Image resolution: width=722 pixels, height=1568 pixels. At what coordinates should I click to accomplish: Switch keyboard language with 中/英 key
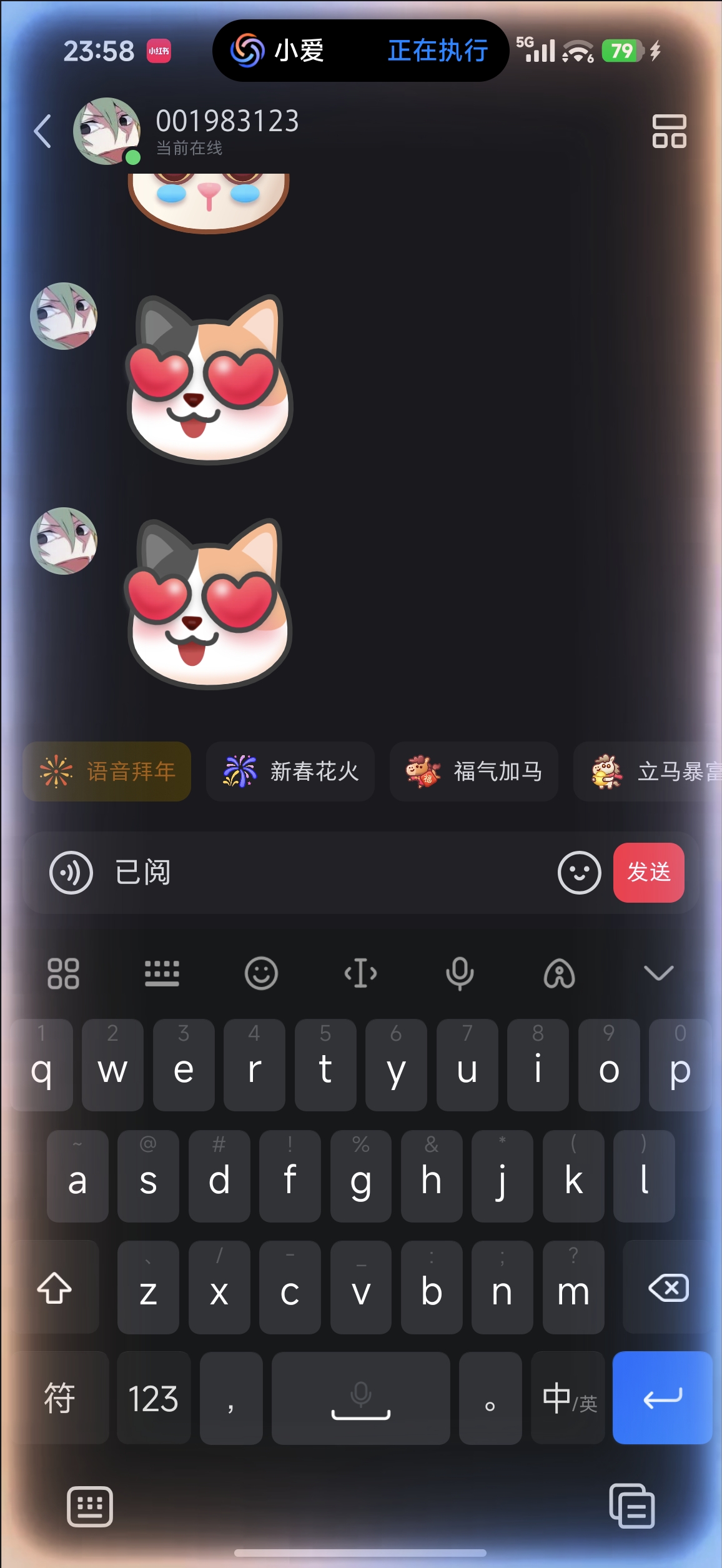point(568,1398)
